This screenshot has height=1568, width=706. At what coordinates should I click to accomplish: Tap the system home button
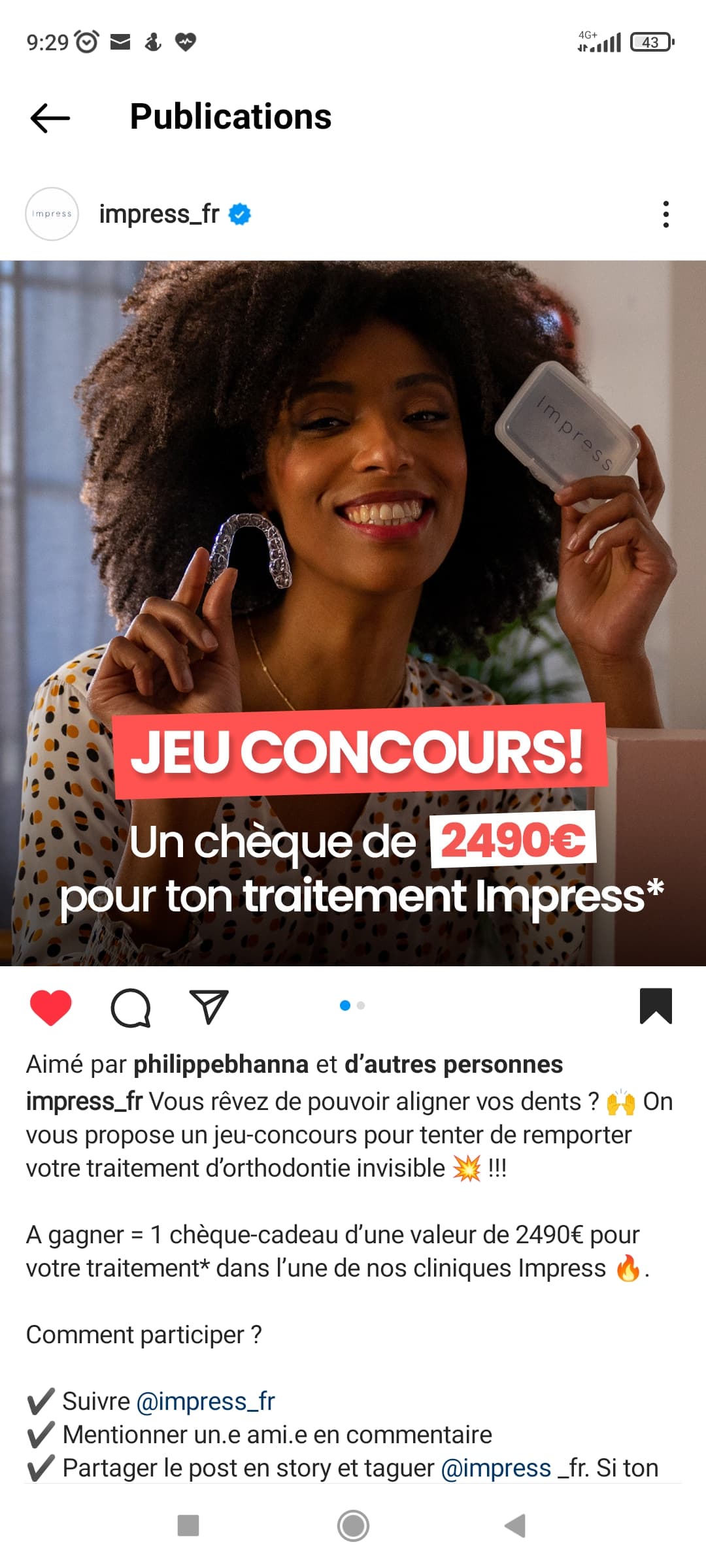[353, 1526]
